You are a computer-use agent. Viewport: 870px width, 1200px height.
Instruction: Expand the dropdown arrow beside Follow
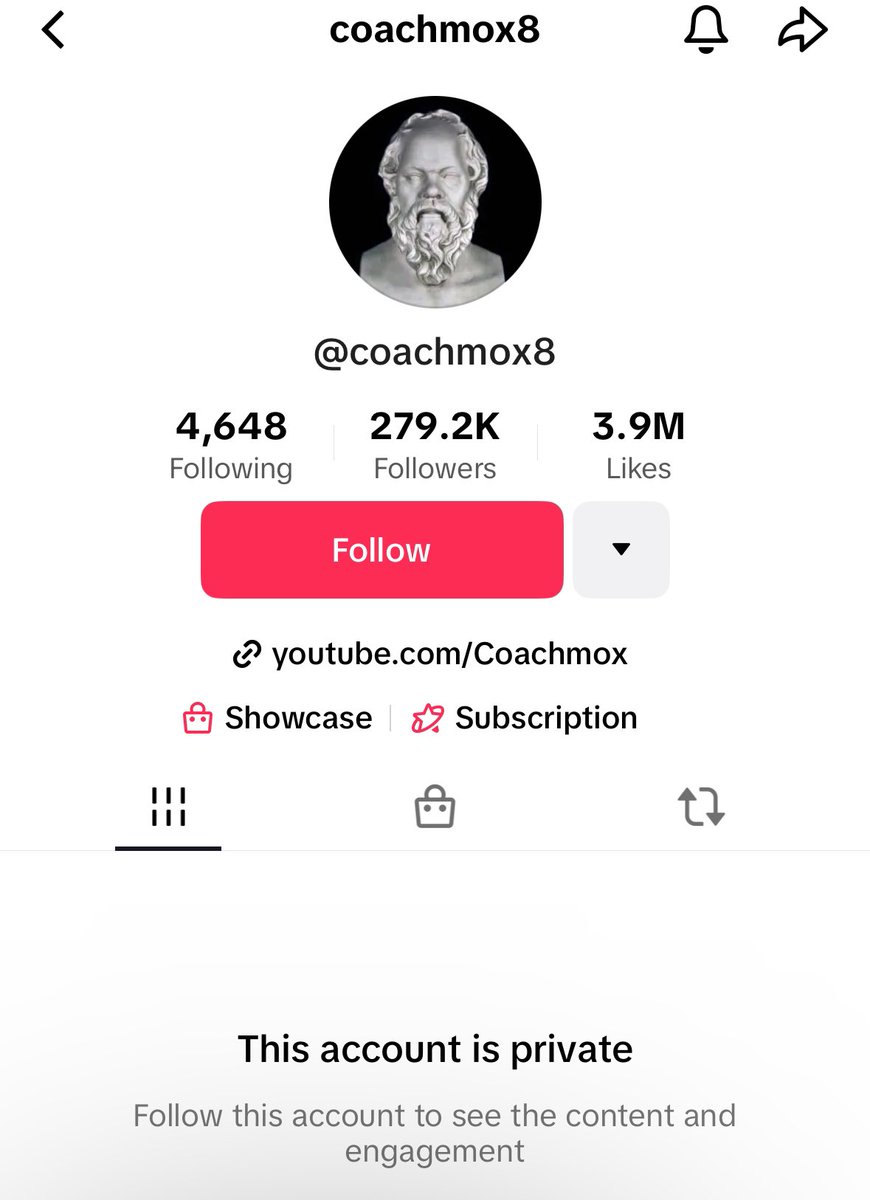click(621, 550)
